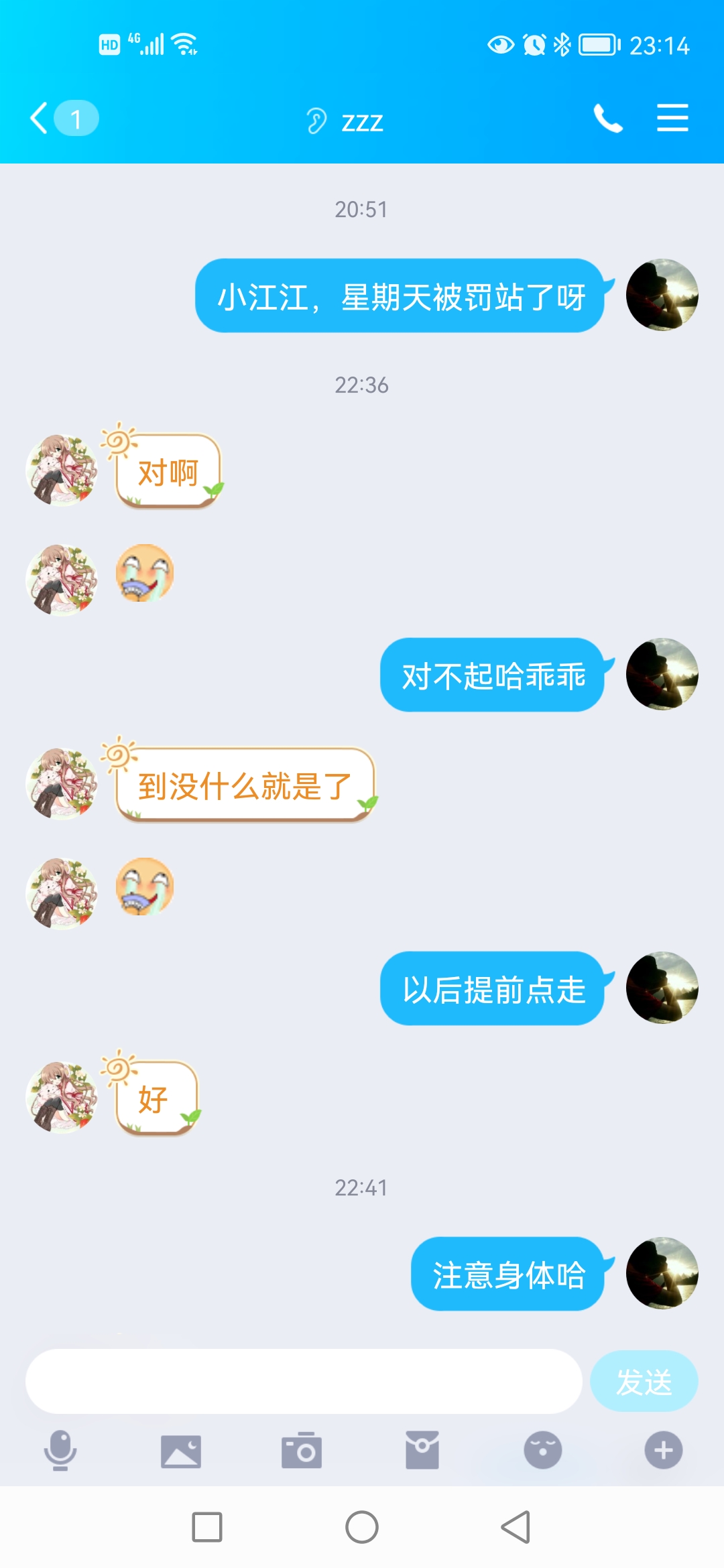Open the red packet envelope option
724x1568 pixels.
click(422, 1450)
